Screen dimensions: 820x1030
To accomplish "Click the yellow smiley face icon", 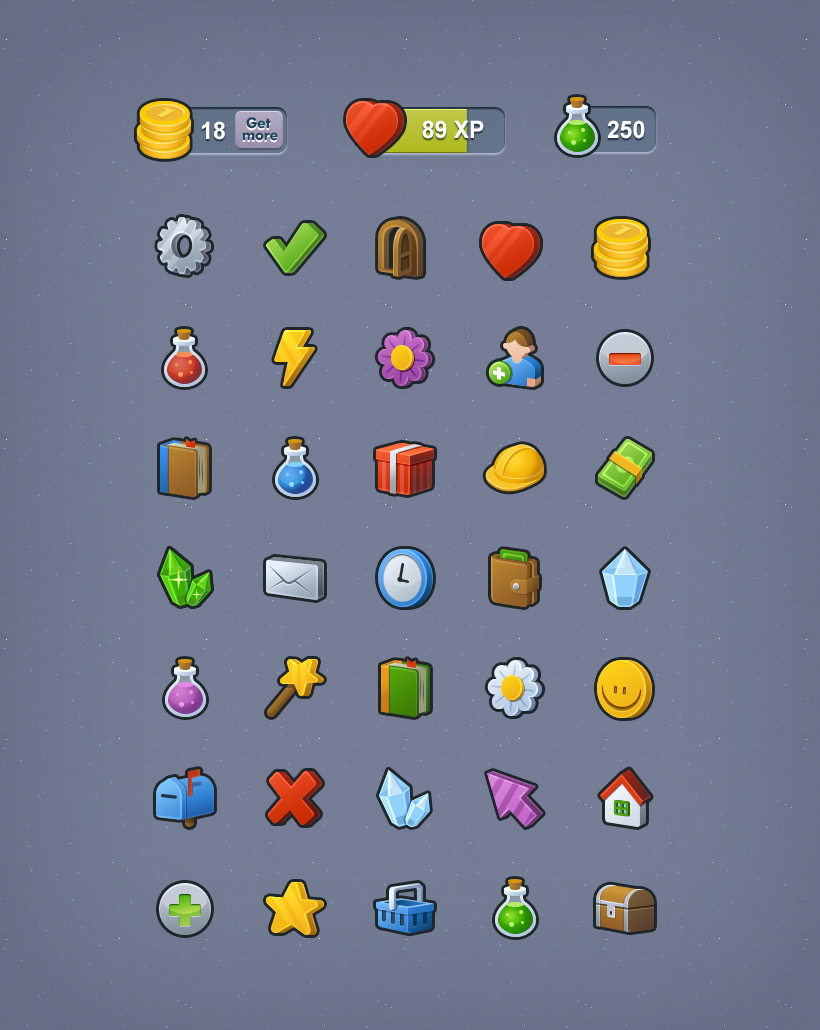I will (x=624, y=688).
